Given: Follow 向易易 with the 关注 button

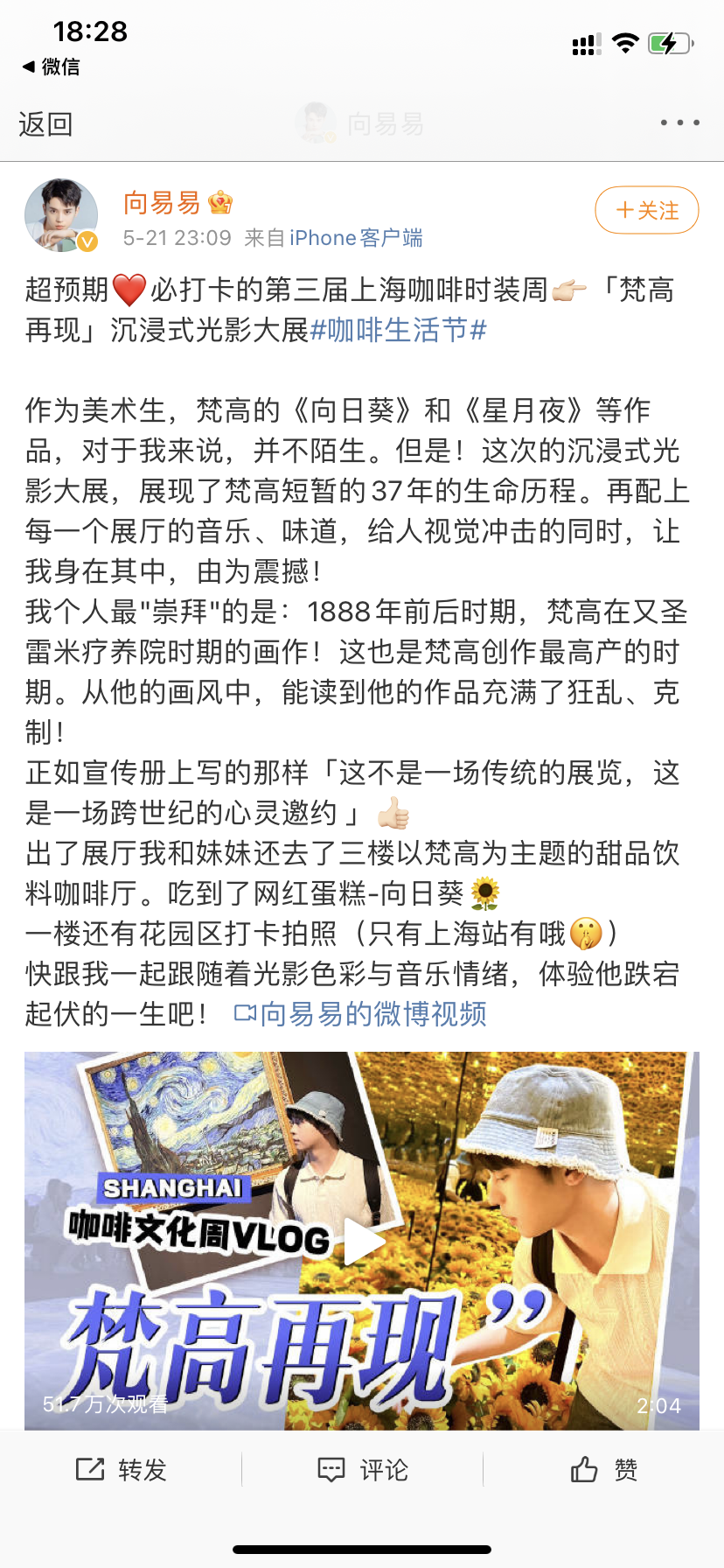Looking at the screenshot, I should pos(646,210).
